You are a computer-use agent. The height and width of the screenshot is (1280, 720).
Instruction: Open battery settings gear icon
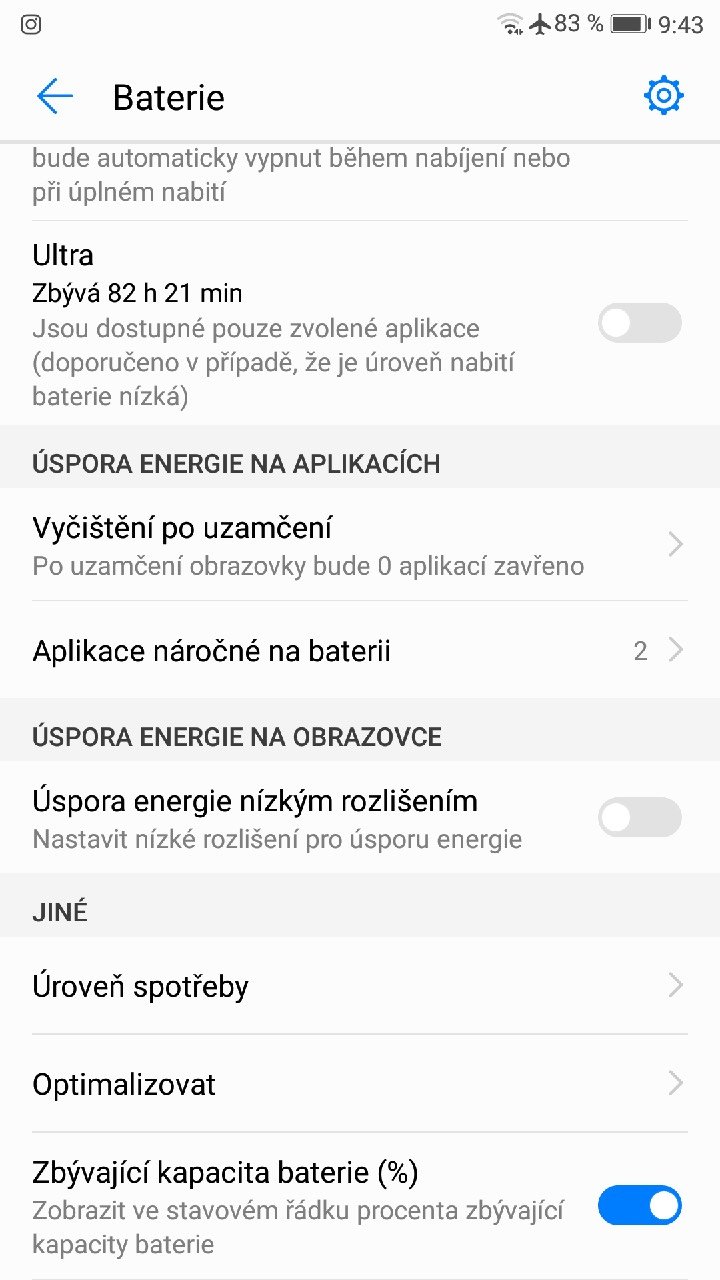664,96
